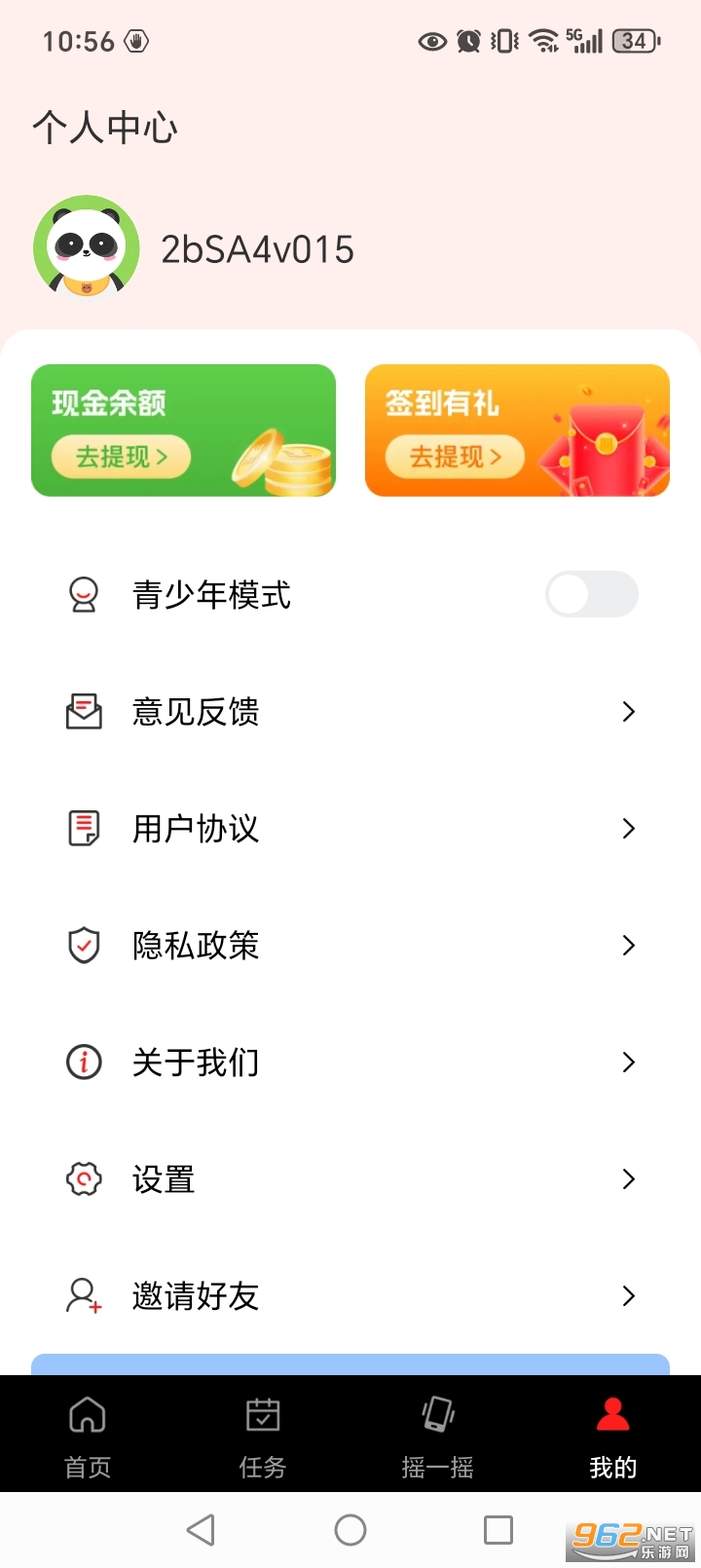The height and width of the screenshot is (1568, 701).
Task: Tap the 意见反馈 feedback icon
Action: pos(85,712)
